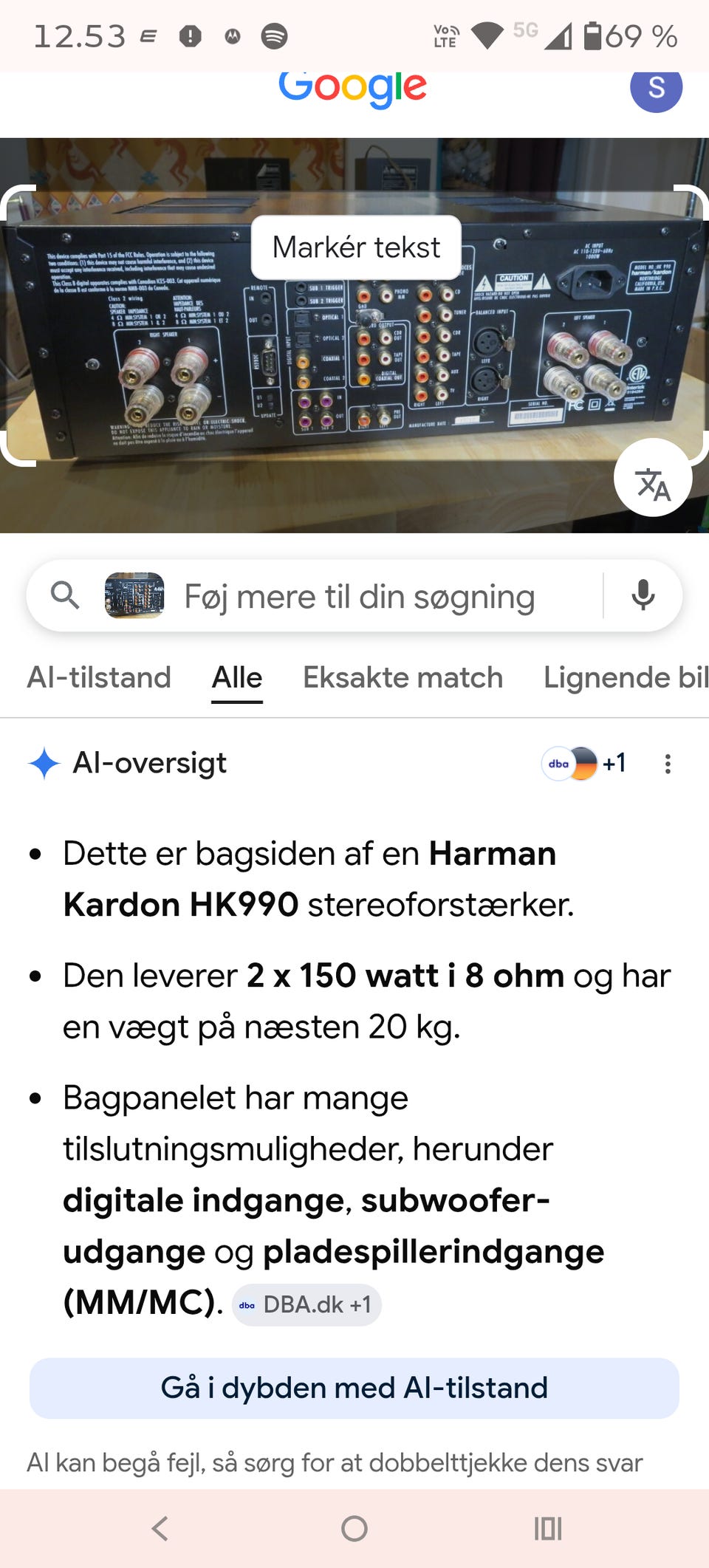The width and height of the screenshot is (709, 1568).
Task: Open the account avatar labeled S
Action: coord(656,88)
